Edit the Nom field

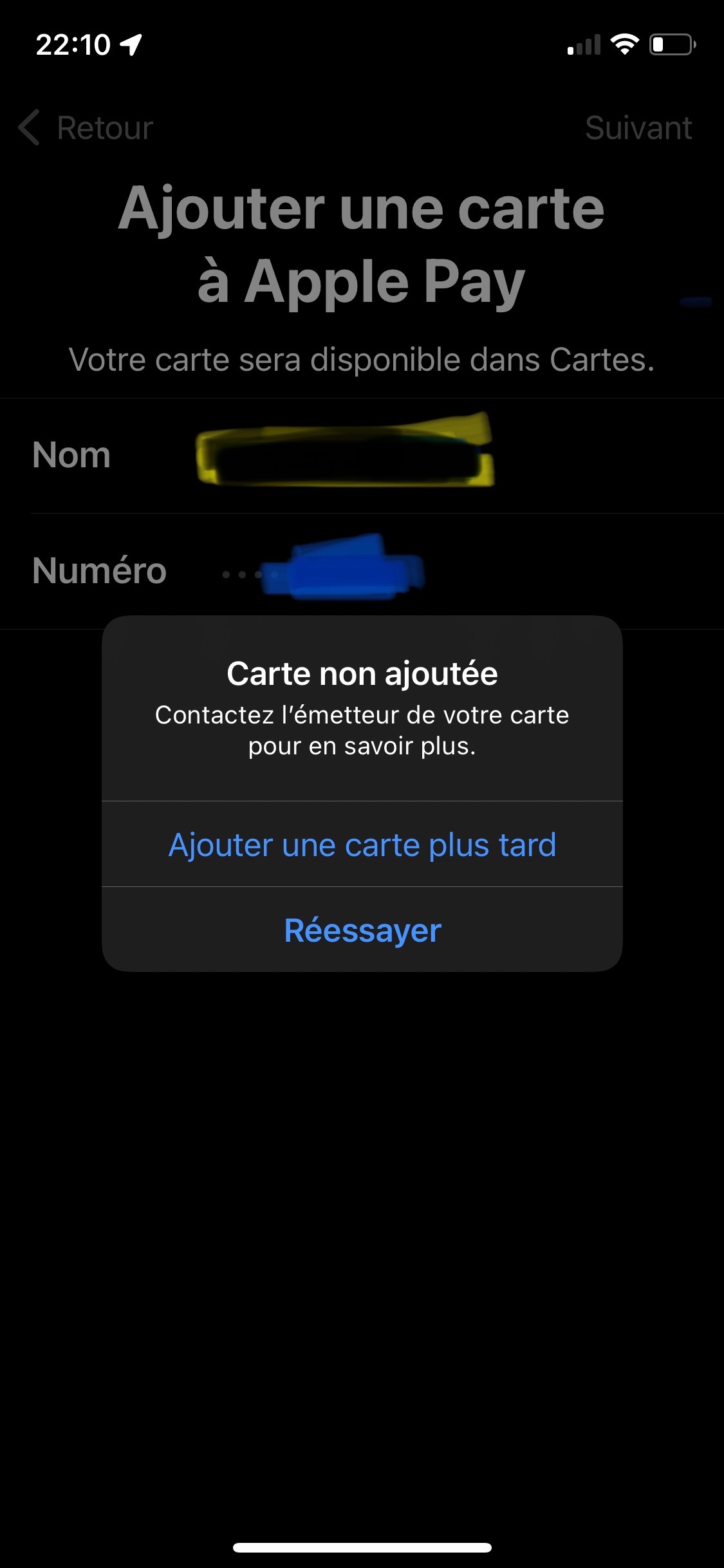click(362, 456)
